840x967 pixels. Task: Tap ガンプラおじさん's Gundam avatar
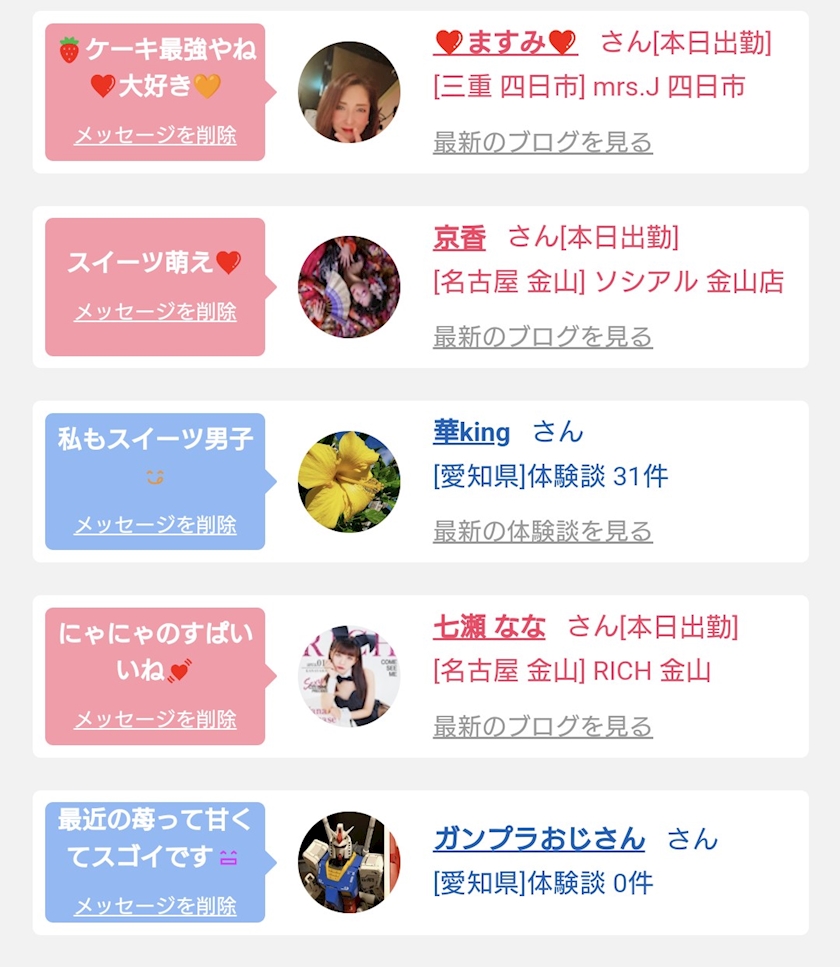click(349, 862)
